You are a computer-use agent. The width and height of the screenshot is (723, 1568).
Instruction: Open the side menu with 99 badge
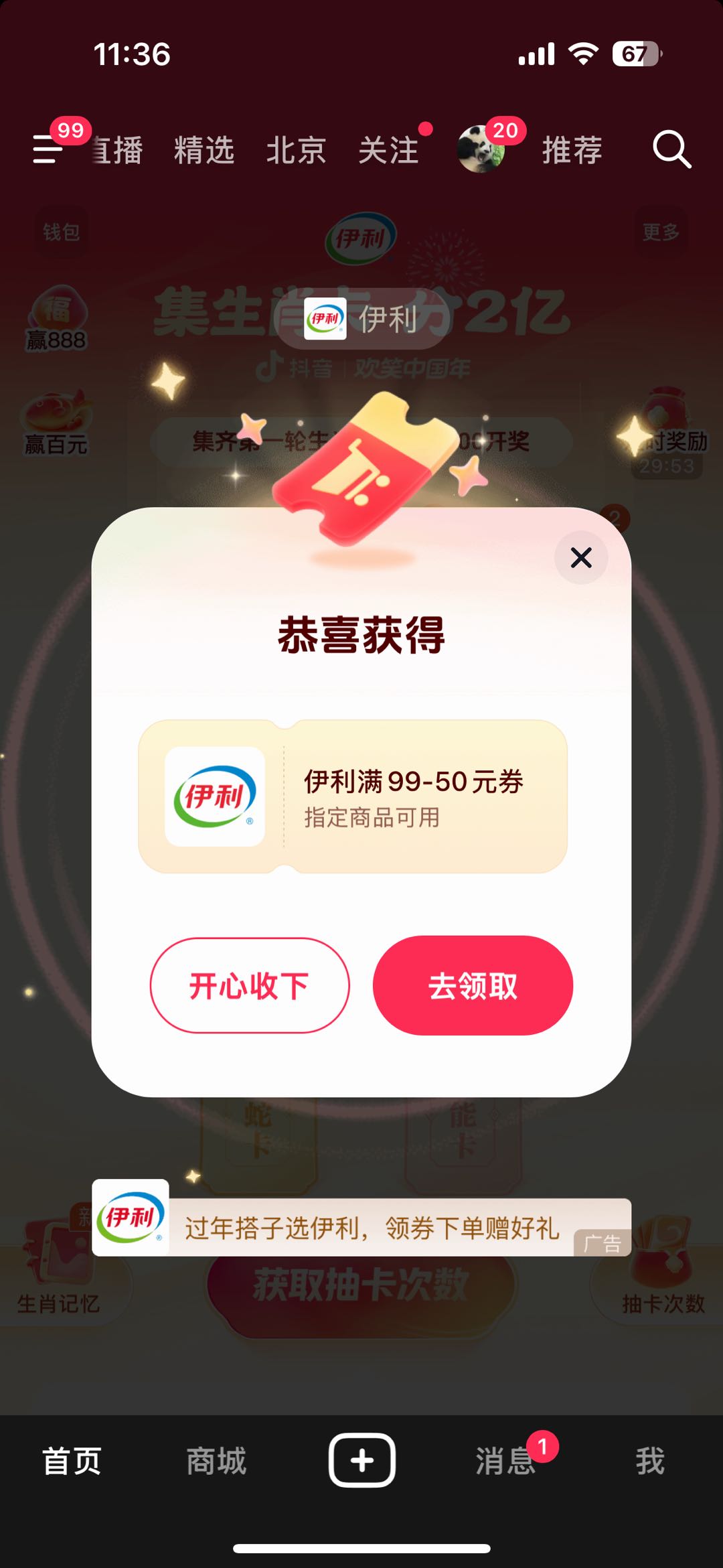[48, 149]
